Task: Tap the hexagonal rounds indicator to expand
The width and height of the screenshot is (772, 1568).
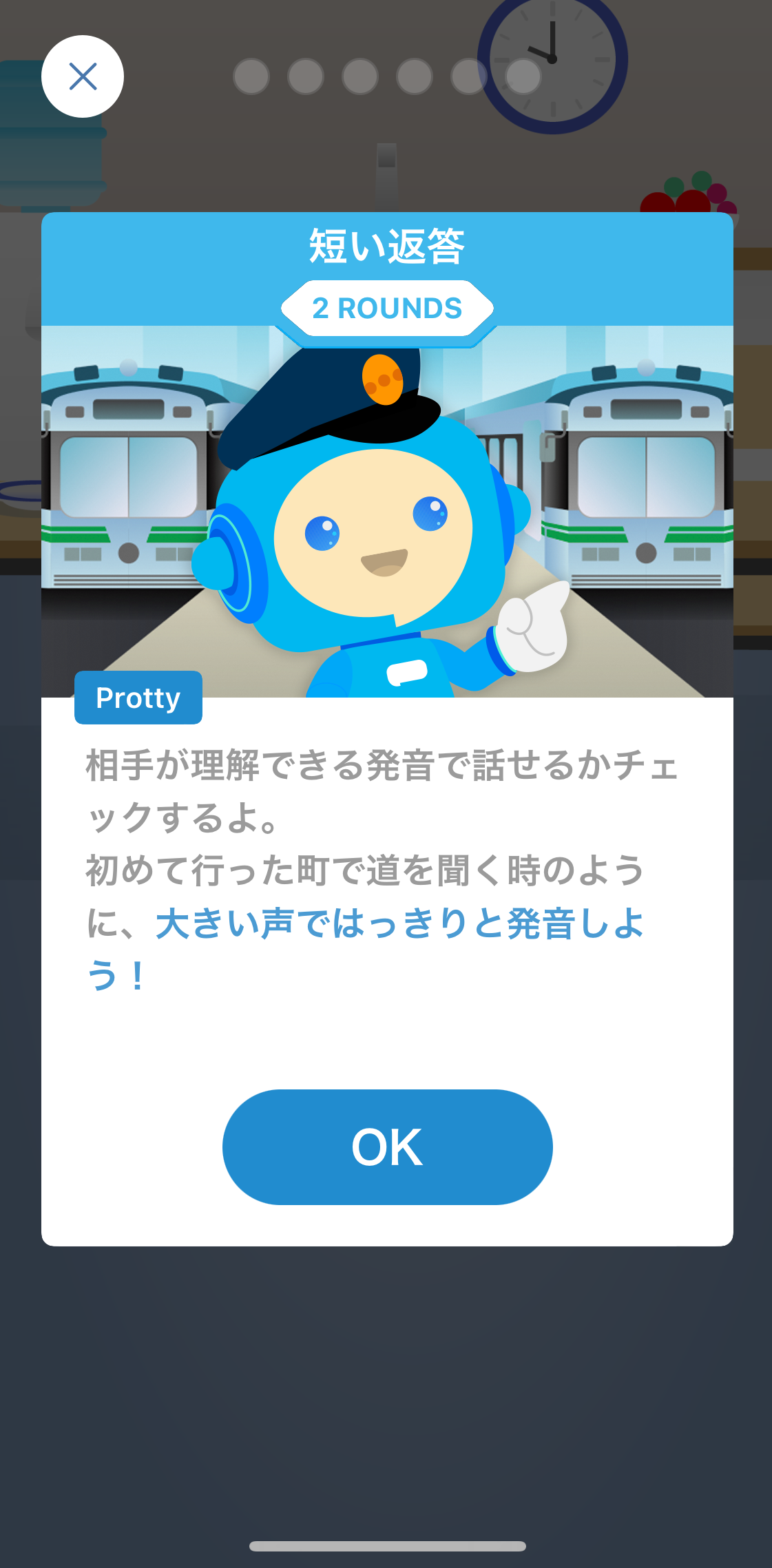Action: click(386, 307)
